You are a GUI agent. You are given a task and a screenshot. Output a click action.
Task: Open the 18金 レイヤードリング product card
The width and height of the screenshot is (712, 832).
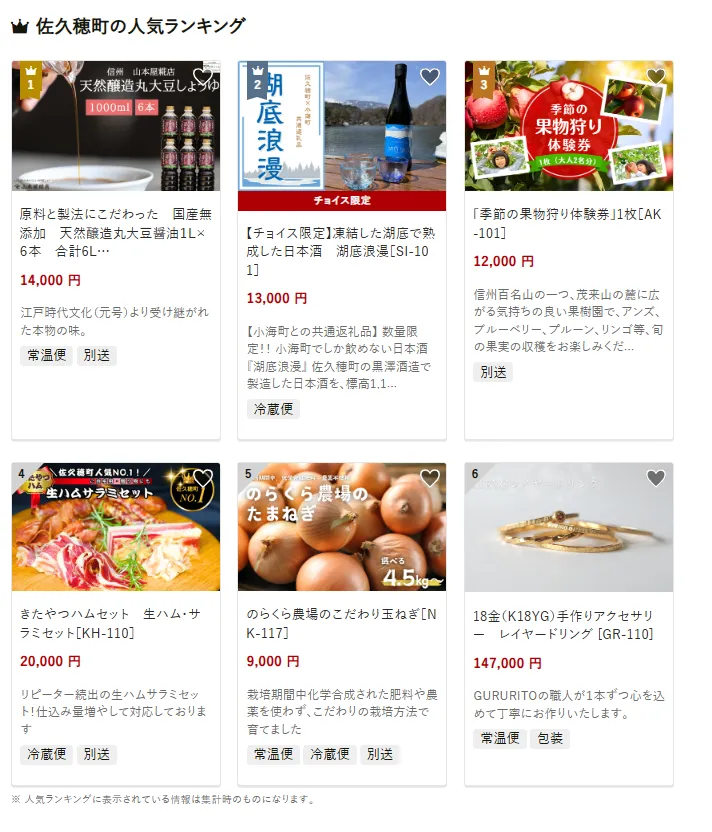pyautogui.click(x=568, y=625)
